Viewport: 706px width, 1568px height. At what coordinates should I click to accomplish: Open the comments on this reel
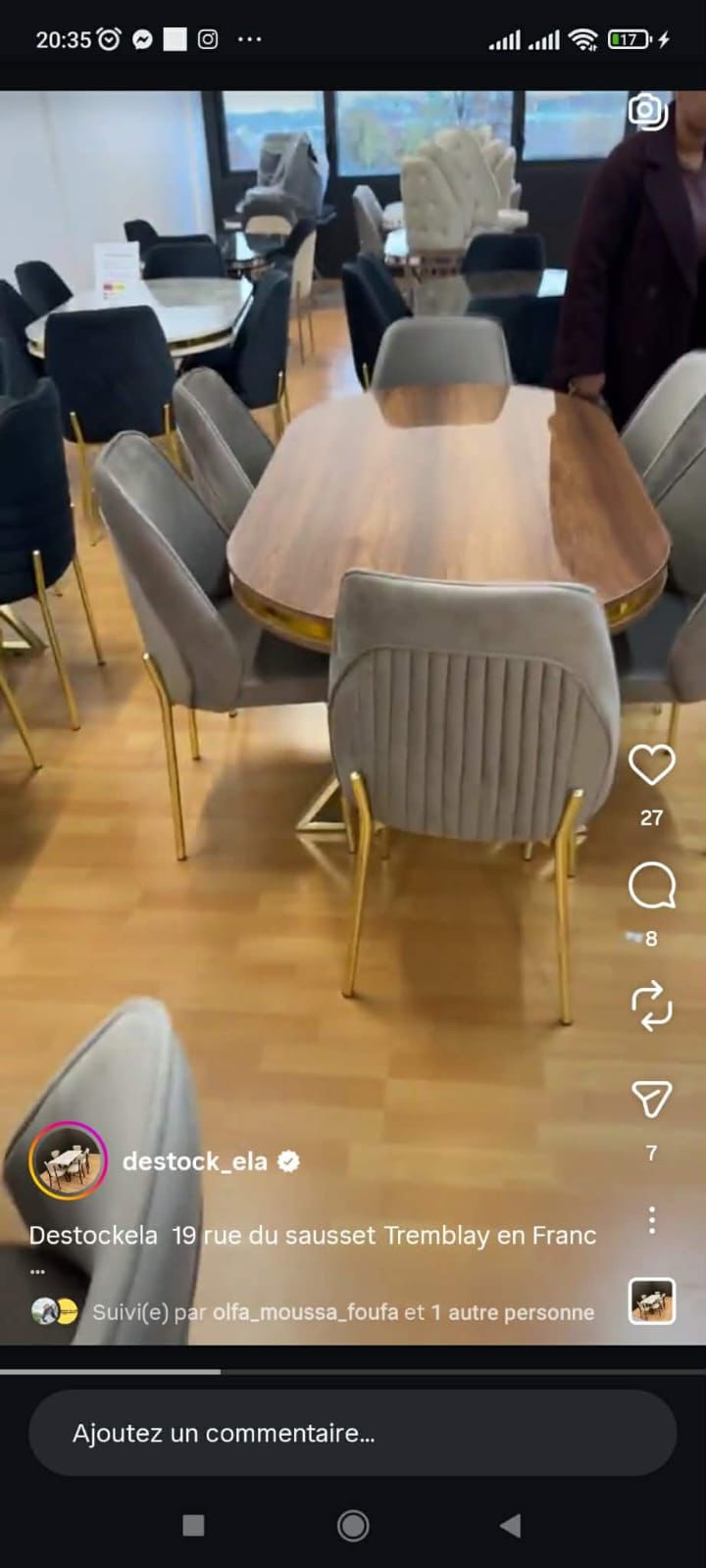coord(651,886)
